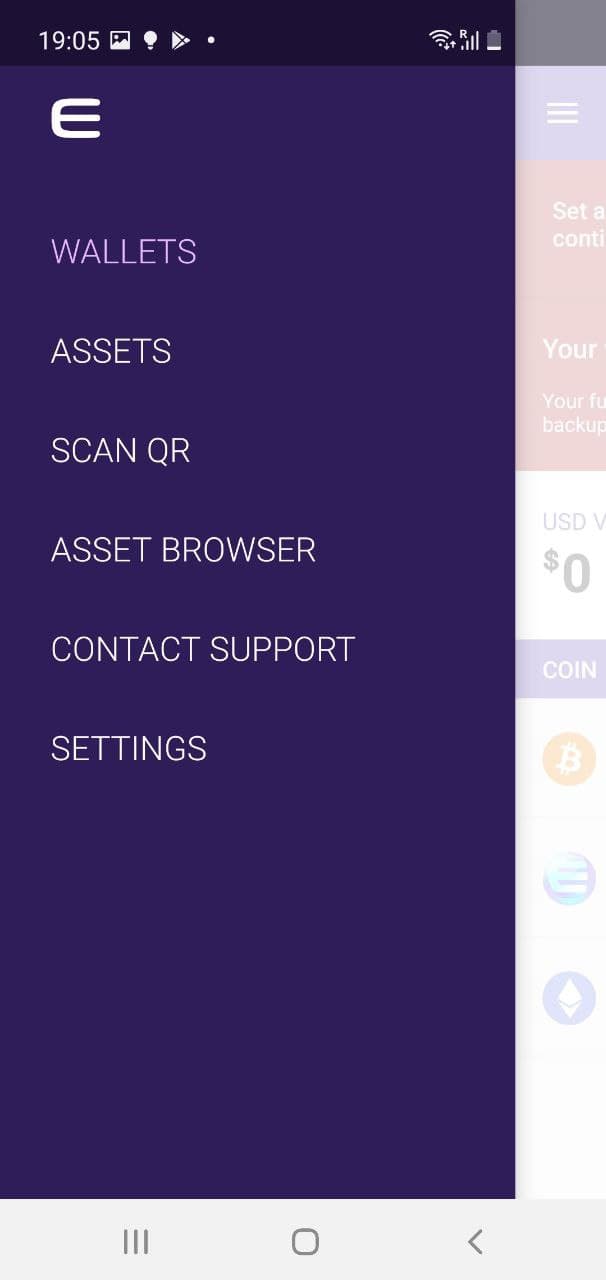Choose Contact Support
Screen dimensions: 606x1280
tap(203, 649)
